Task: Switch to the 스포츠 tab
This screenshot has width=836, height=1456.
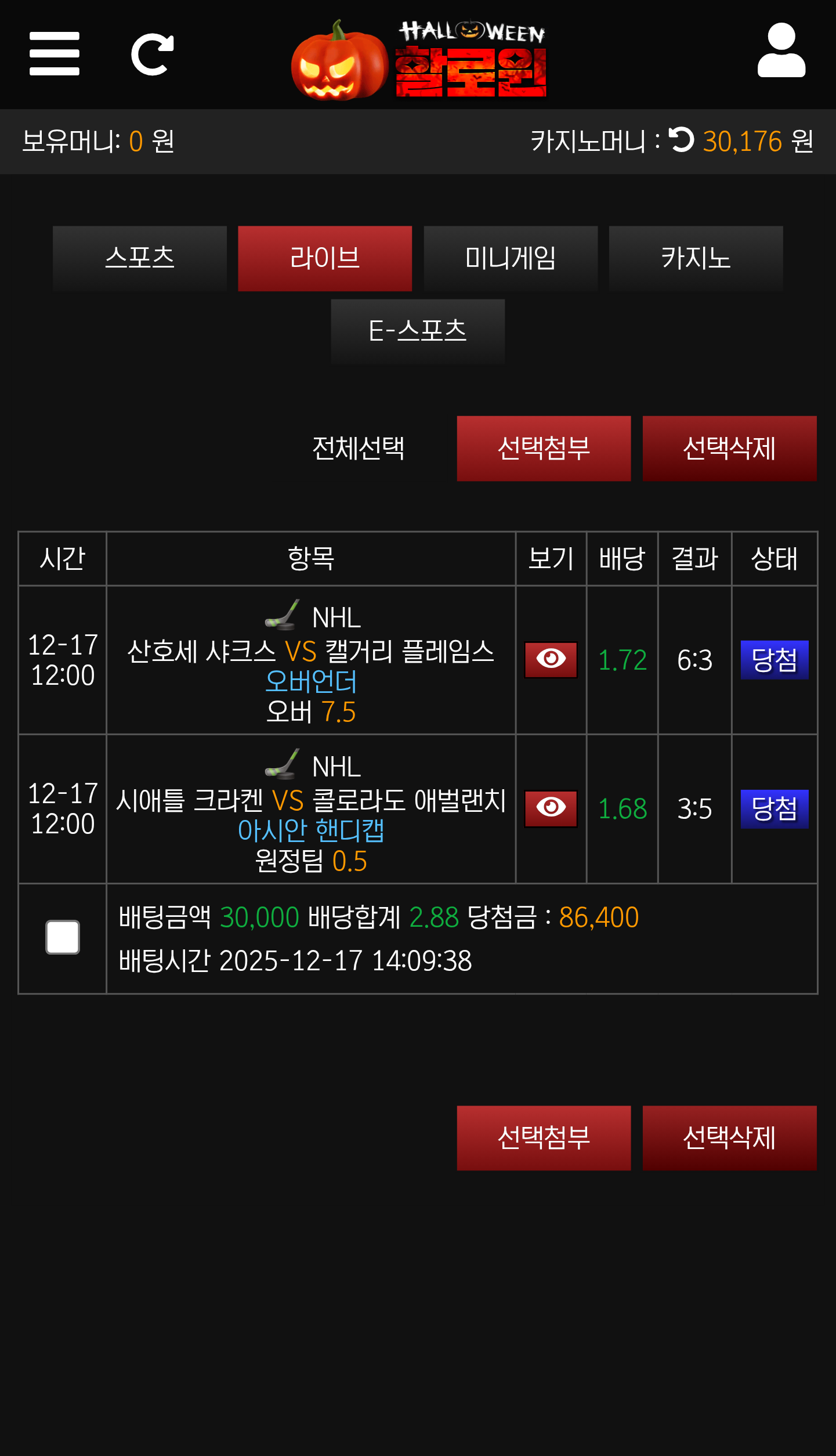Action: point(139,258)
